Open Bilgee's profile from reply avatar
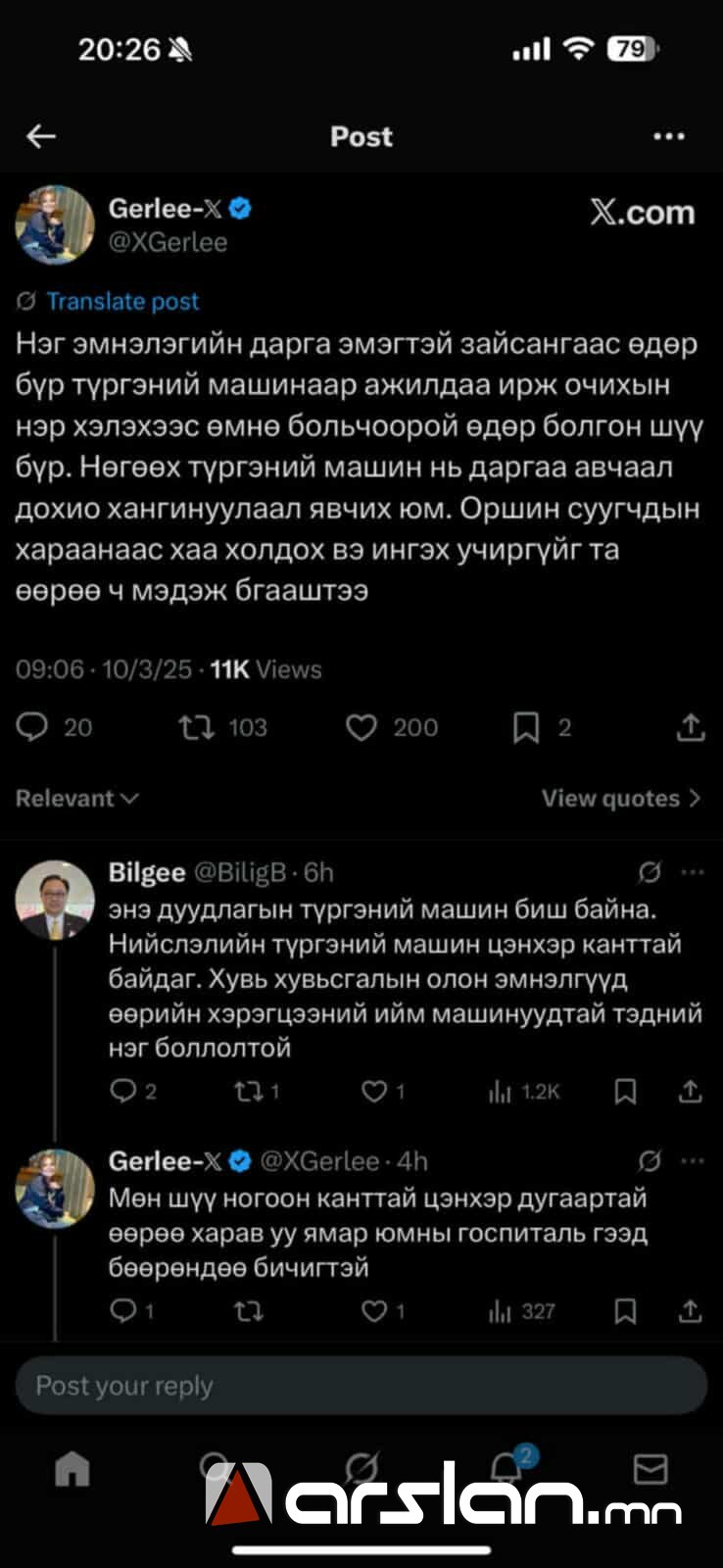 tap(55, 900)
